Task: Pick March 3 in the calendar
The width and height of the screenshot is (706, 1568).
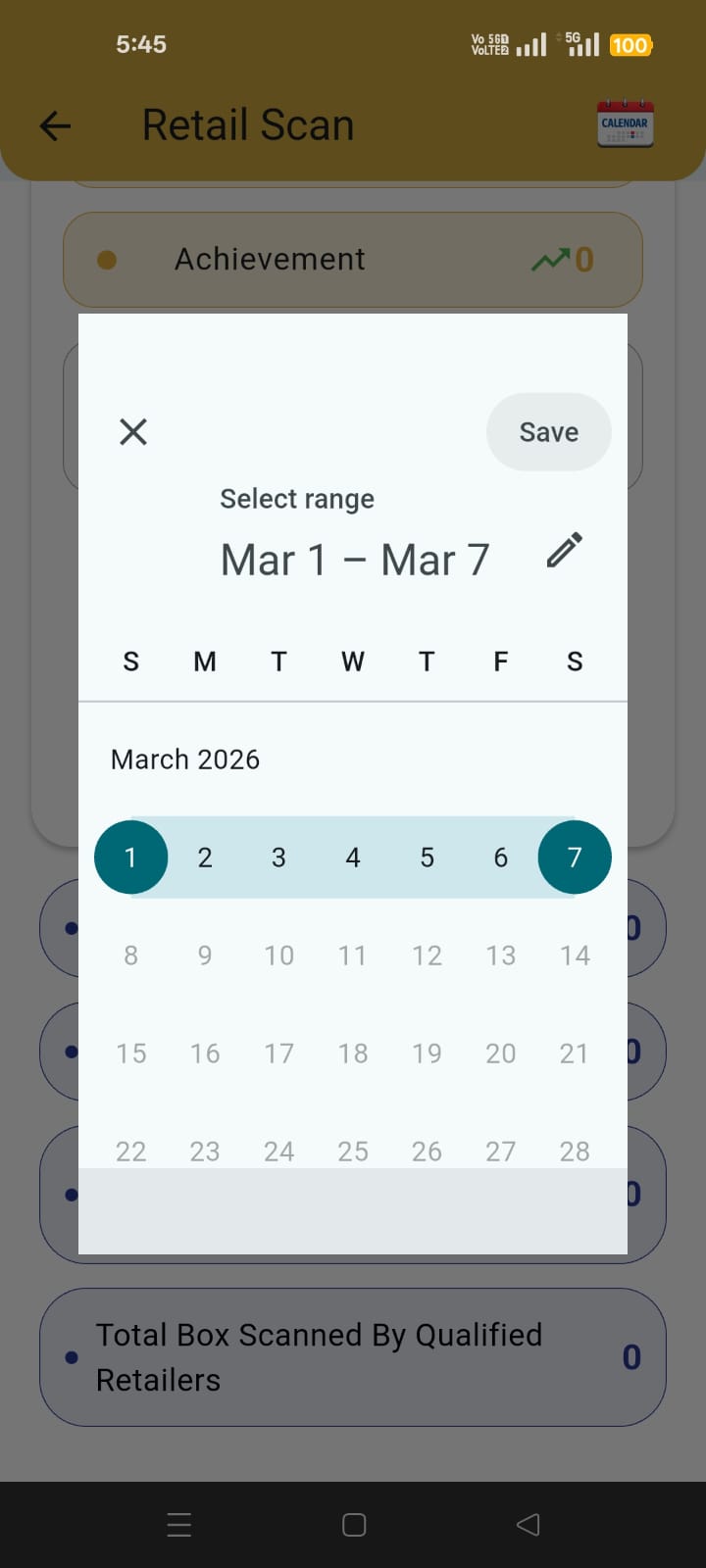Action: pos(278,857)
